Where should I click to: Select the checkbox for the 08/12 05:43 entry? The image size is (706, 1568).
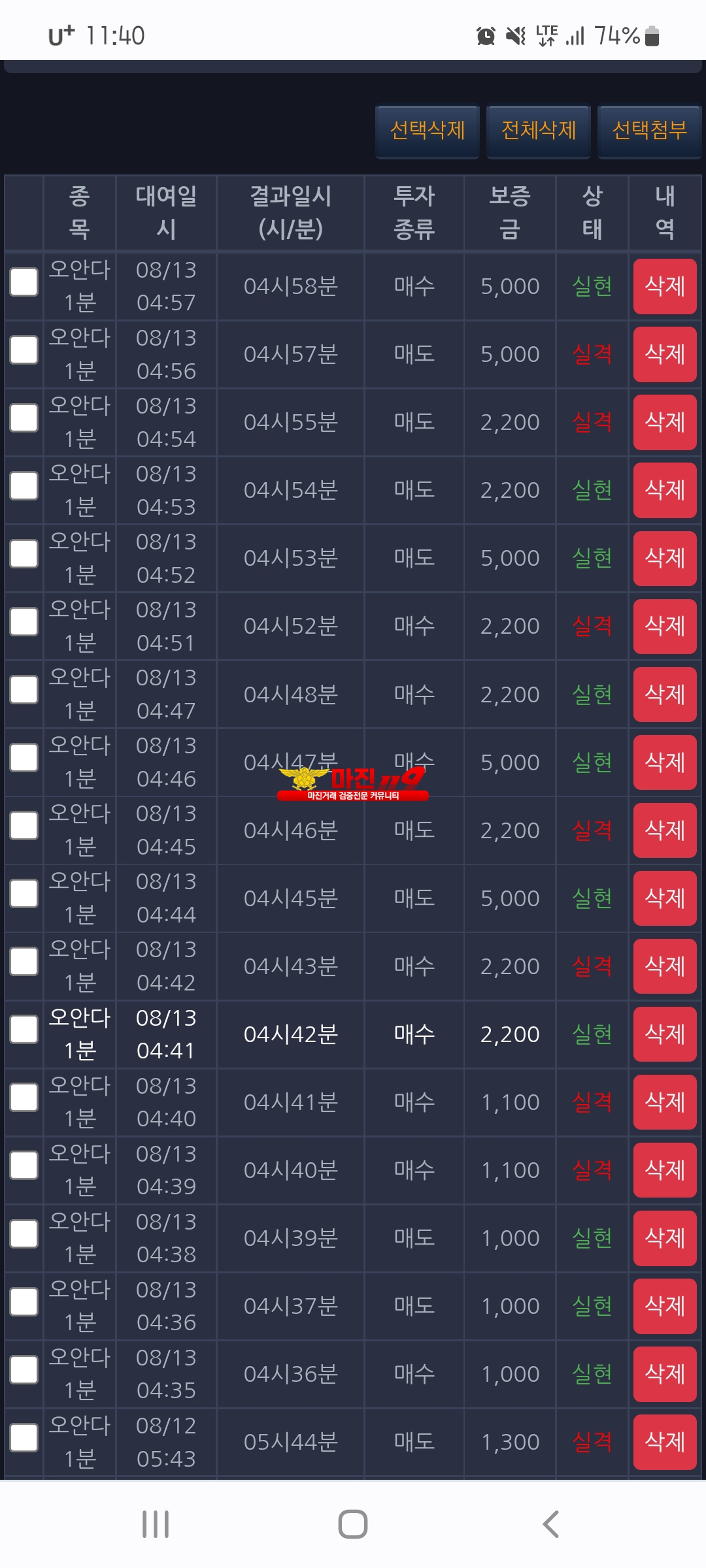click(24, 1437)
